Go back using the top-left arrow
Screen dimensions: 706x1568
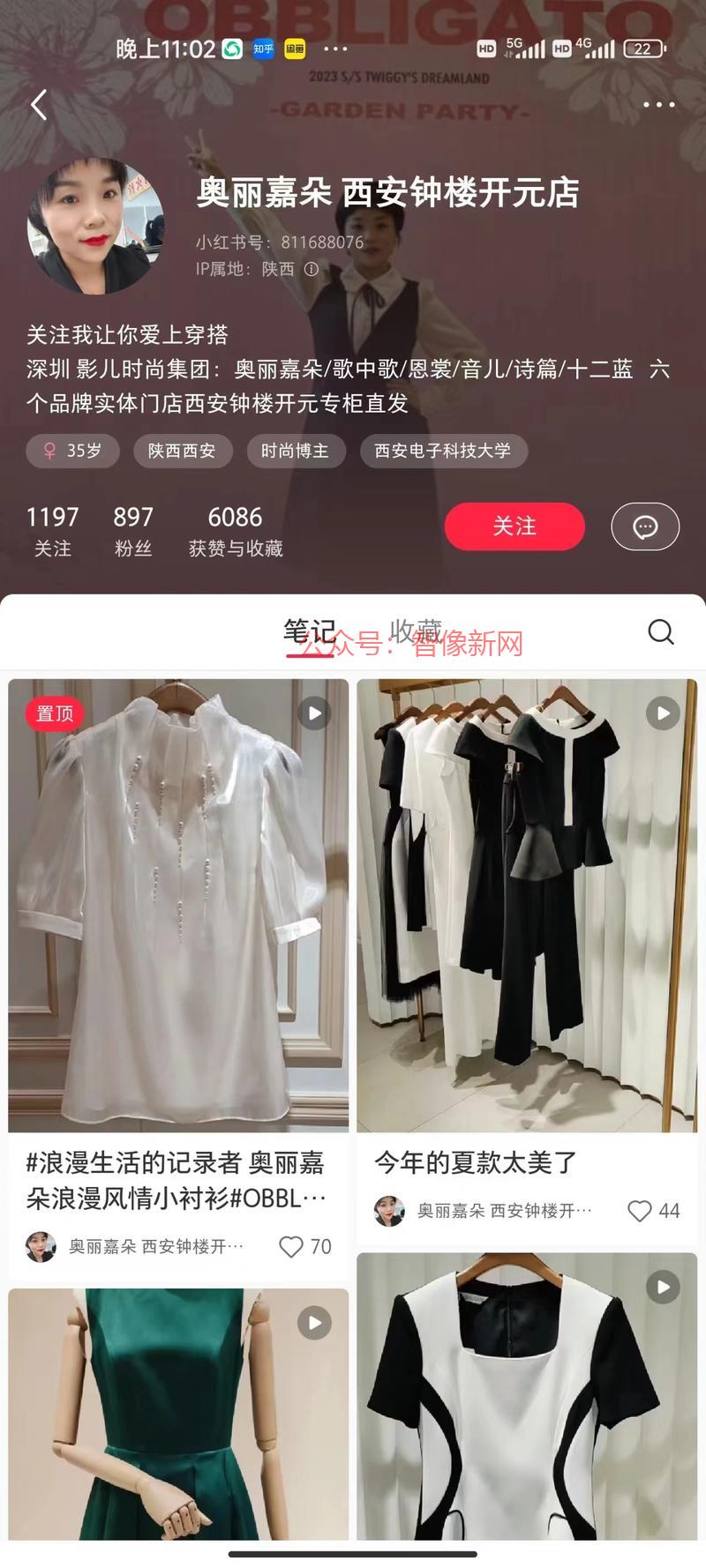39,105
